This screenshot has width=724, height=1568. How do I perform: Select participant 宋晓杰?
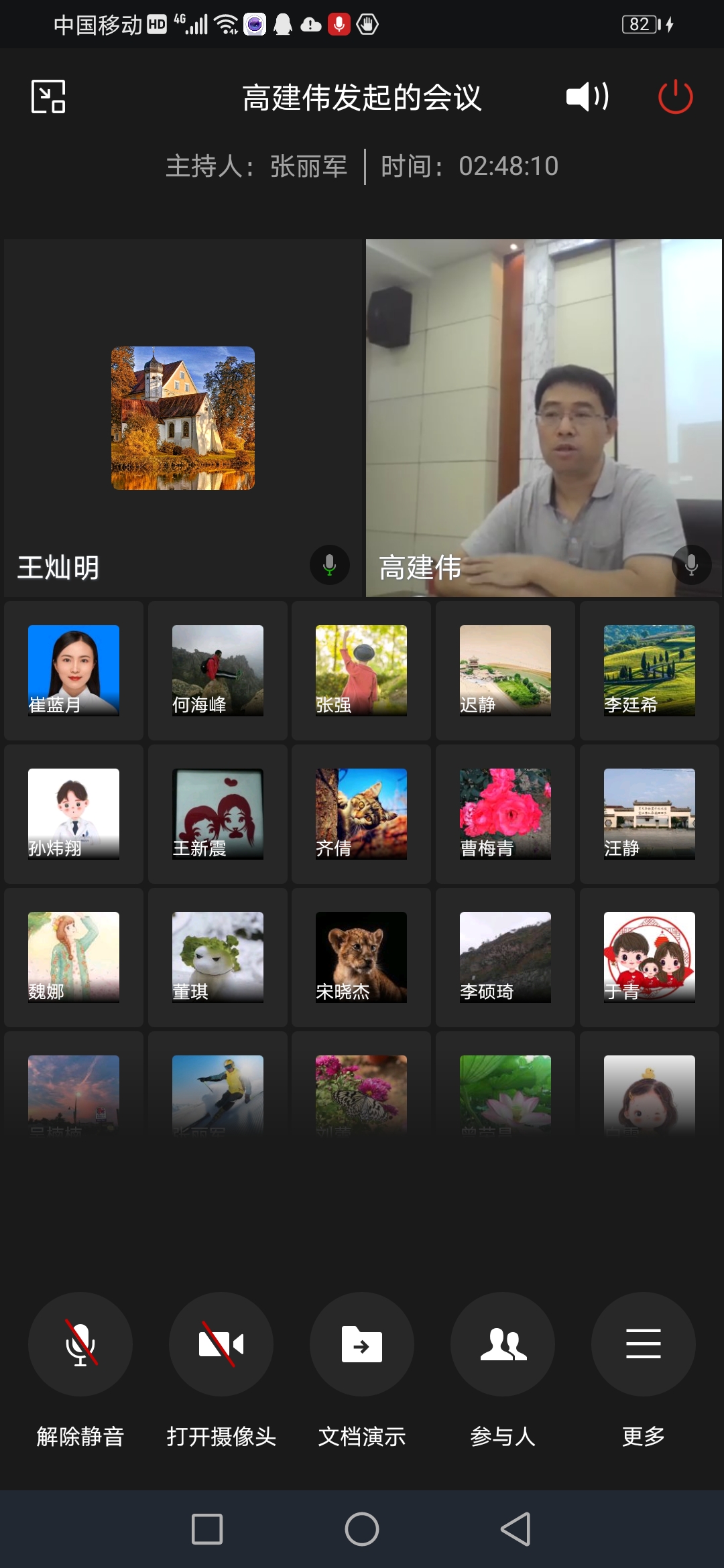[x=361, y=957]
